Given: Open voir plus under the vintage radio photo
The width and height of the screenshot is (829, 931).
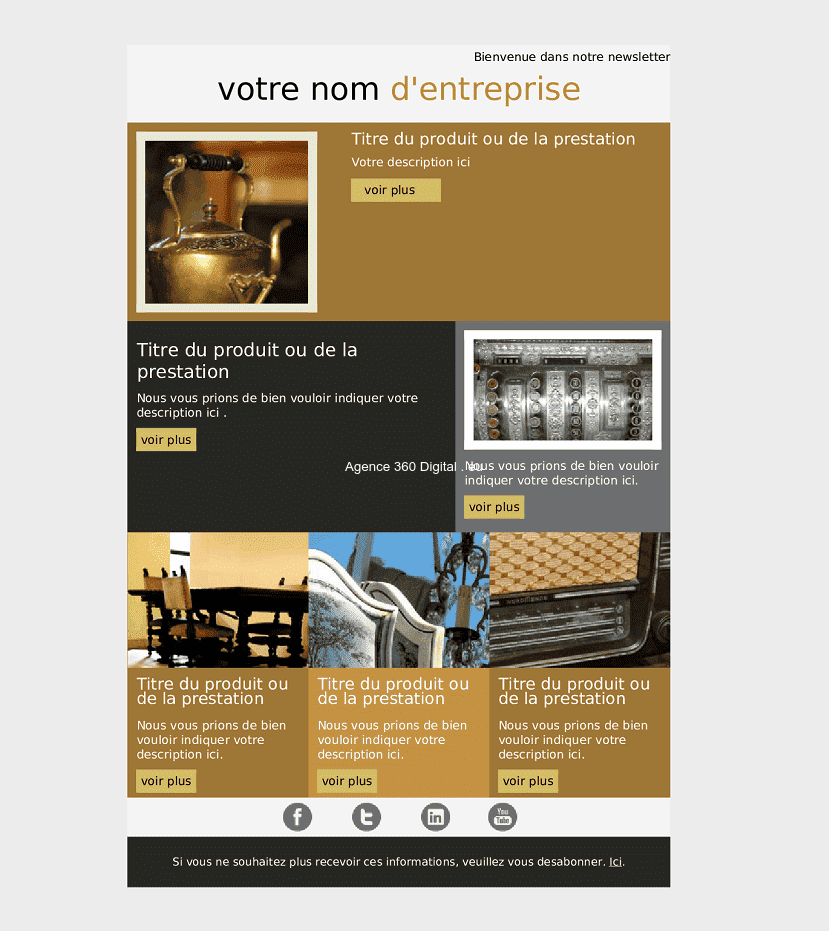Looking at the screenshot, I should pos(528,781).
